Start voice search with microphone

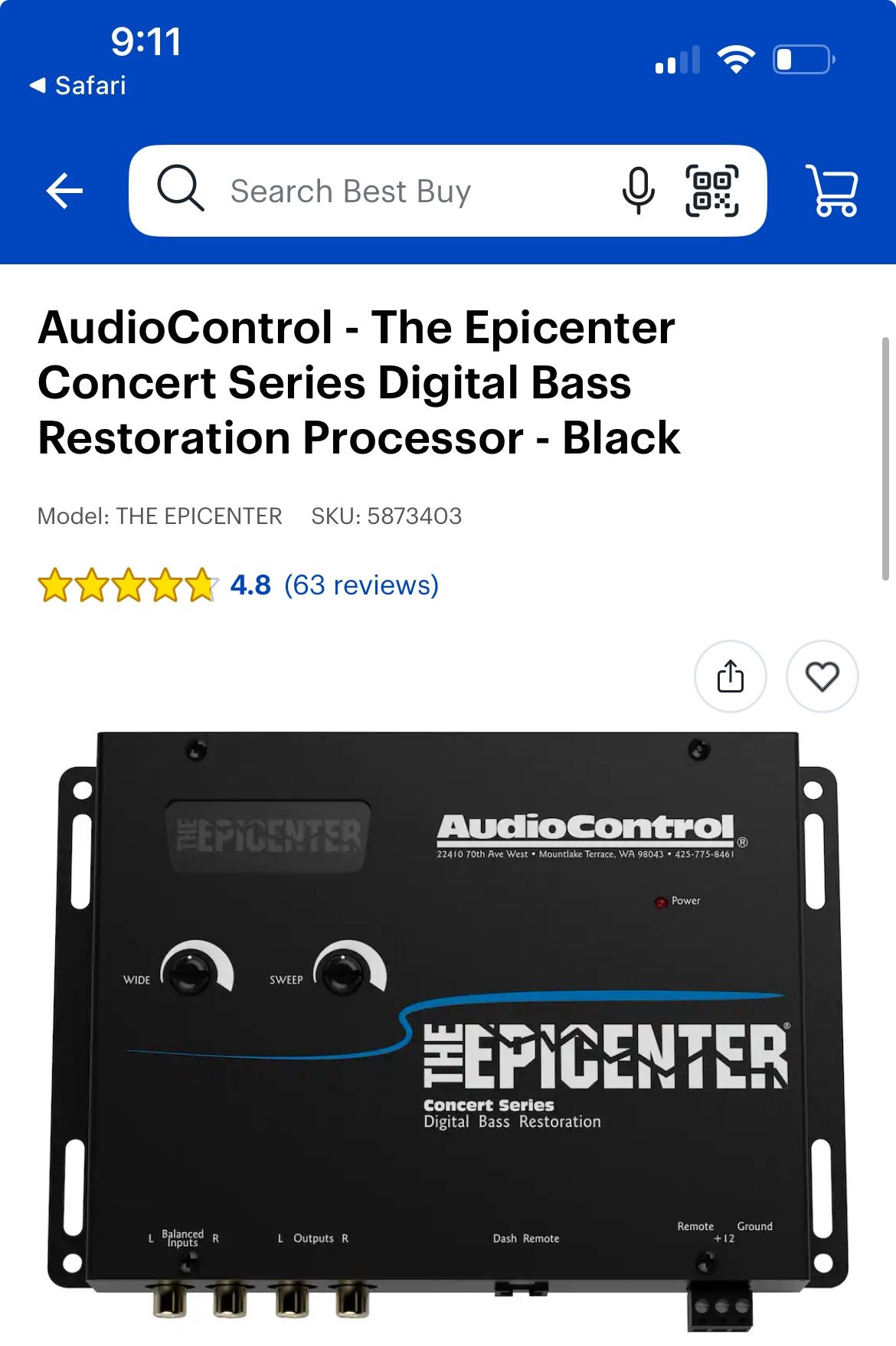[x=638, y=191]
